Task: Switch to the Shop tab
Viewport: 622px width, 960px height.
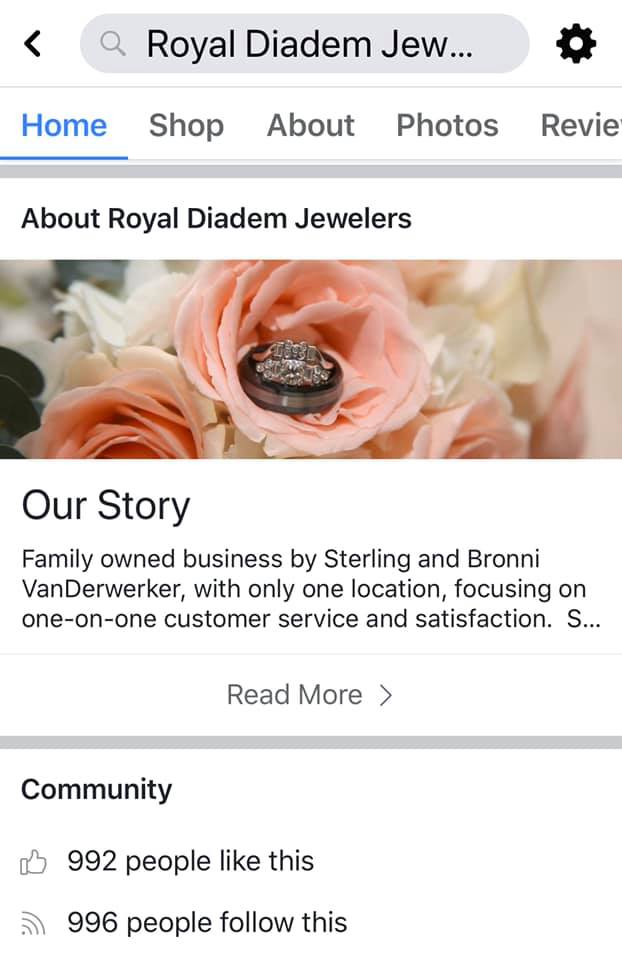Action: pyautogui.click(x=186, y=125)
